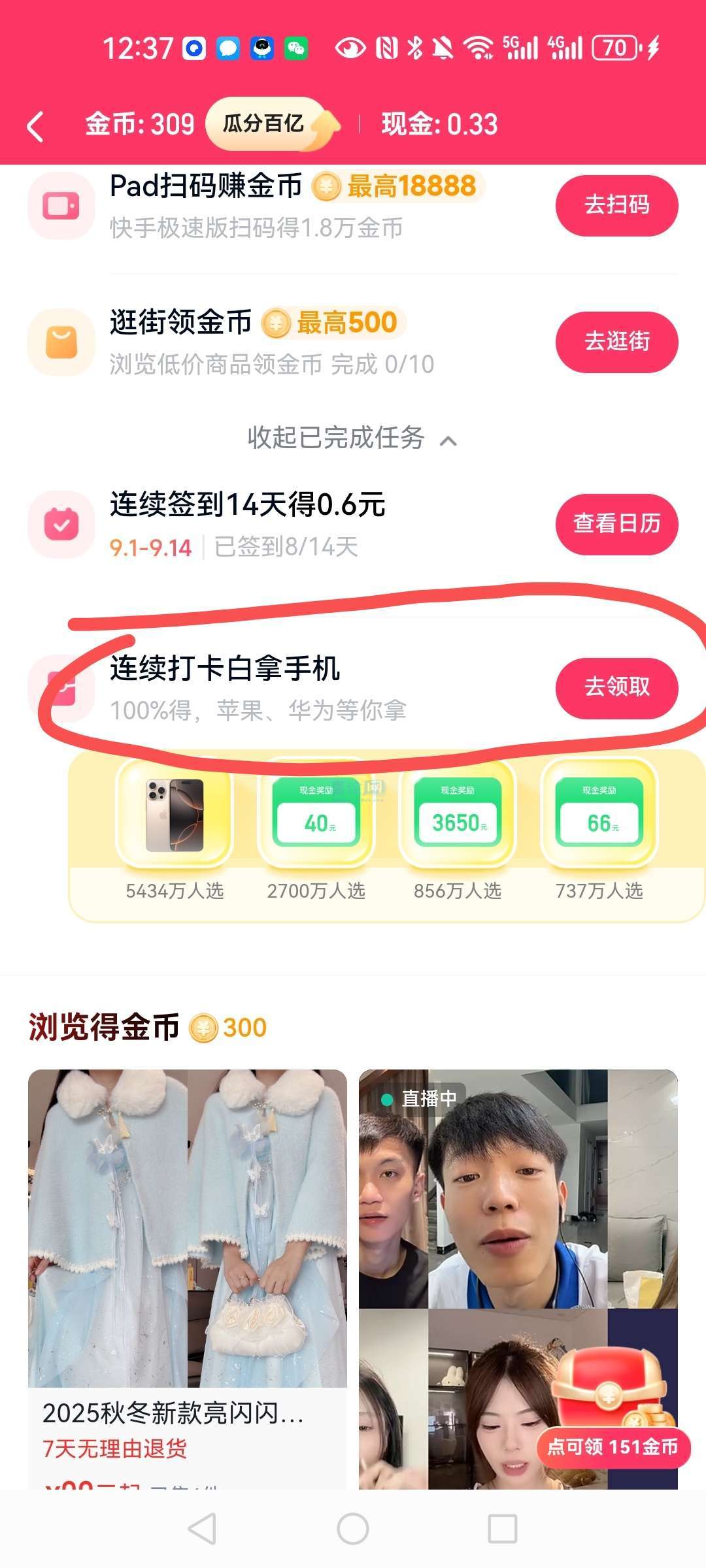Viewport: 706px width, 1568px height.
Task: Collapse completed tasks via 收起已完成任务
Action: (x=352, y=439)
